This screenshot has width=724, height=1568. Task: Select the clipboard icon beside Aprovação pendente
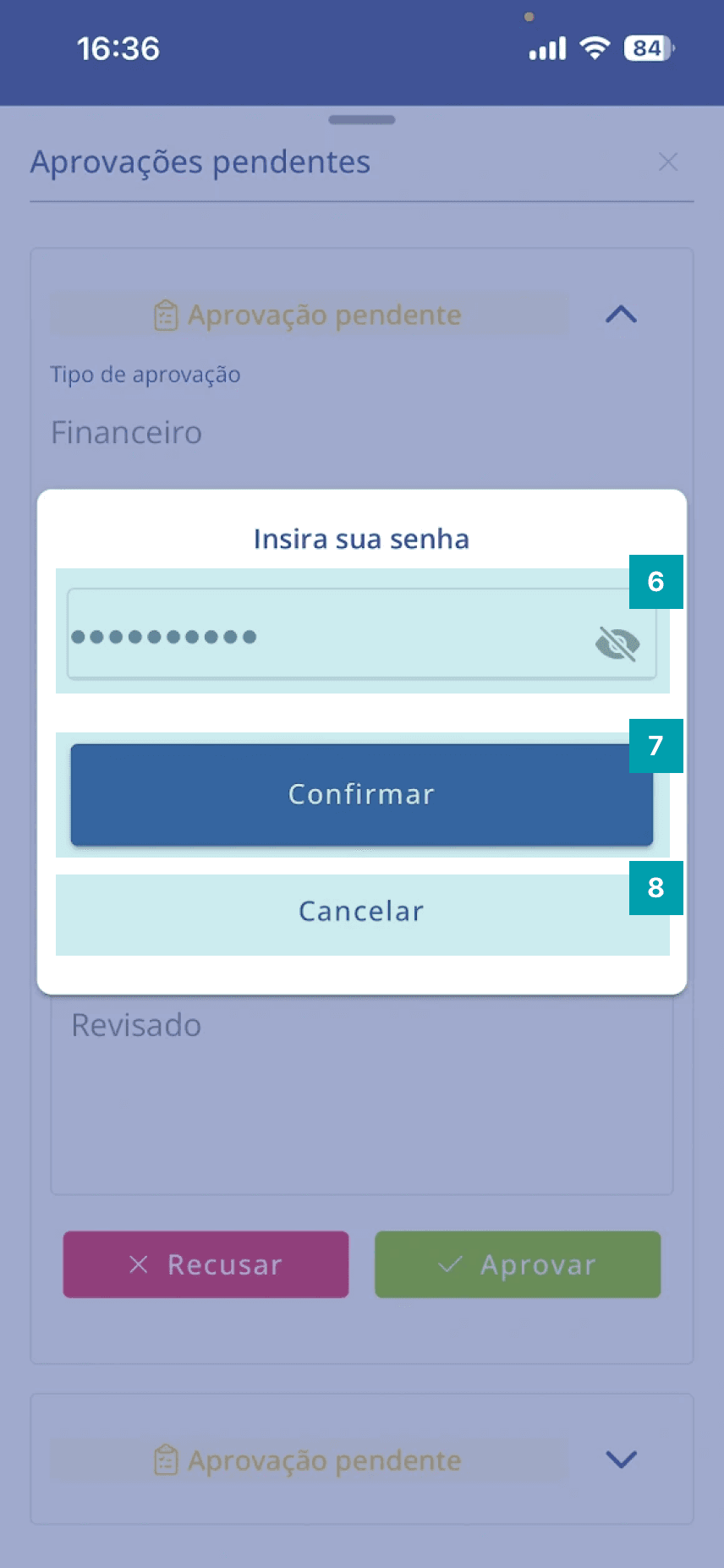pos(166,314)
